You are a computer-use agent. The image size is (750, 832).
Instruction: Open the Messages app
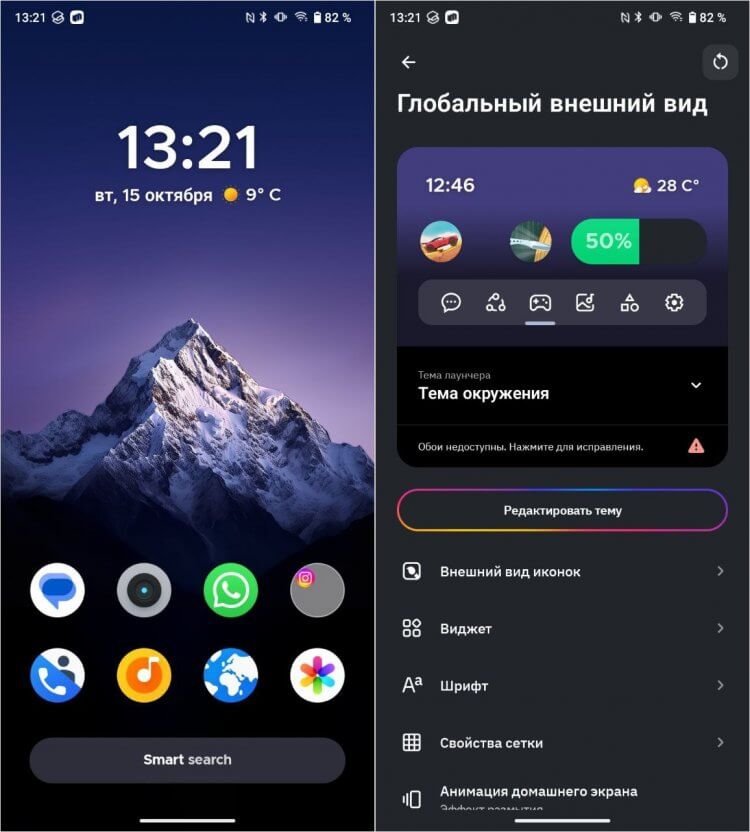pos(58,590)
